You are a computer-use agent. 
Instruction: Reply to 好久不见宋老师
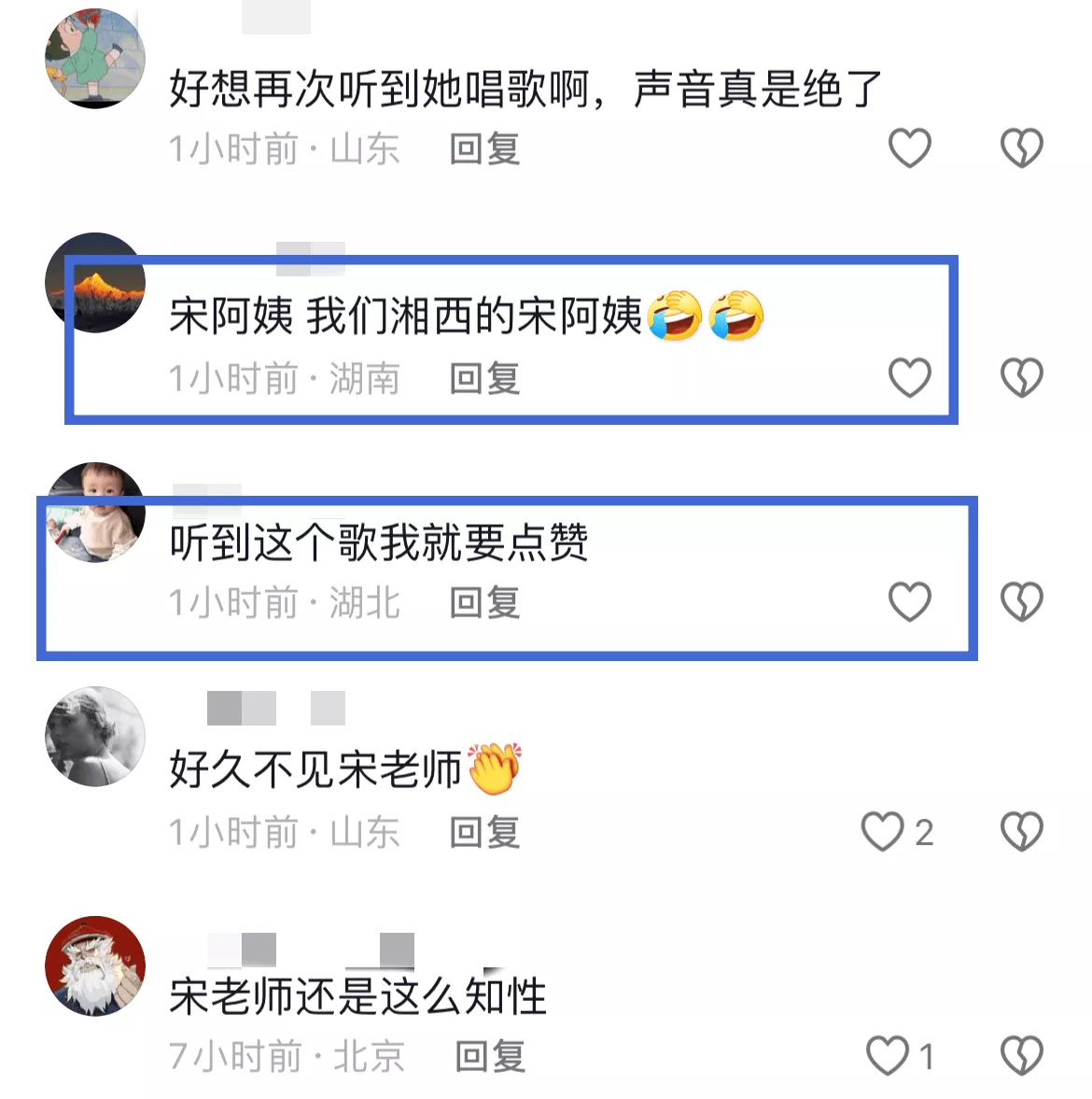[484, 833]
